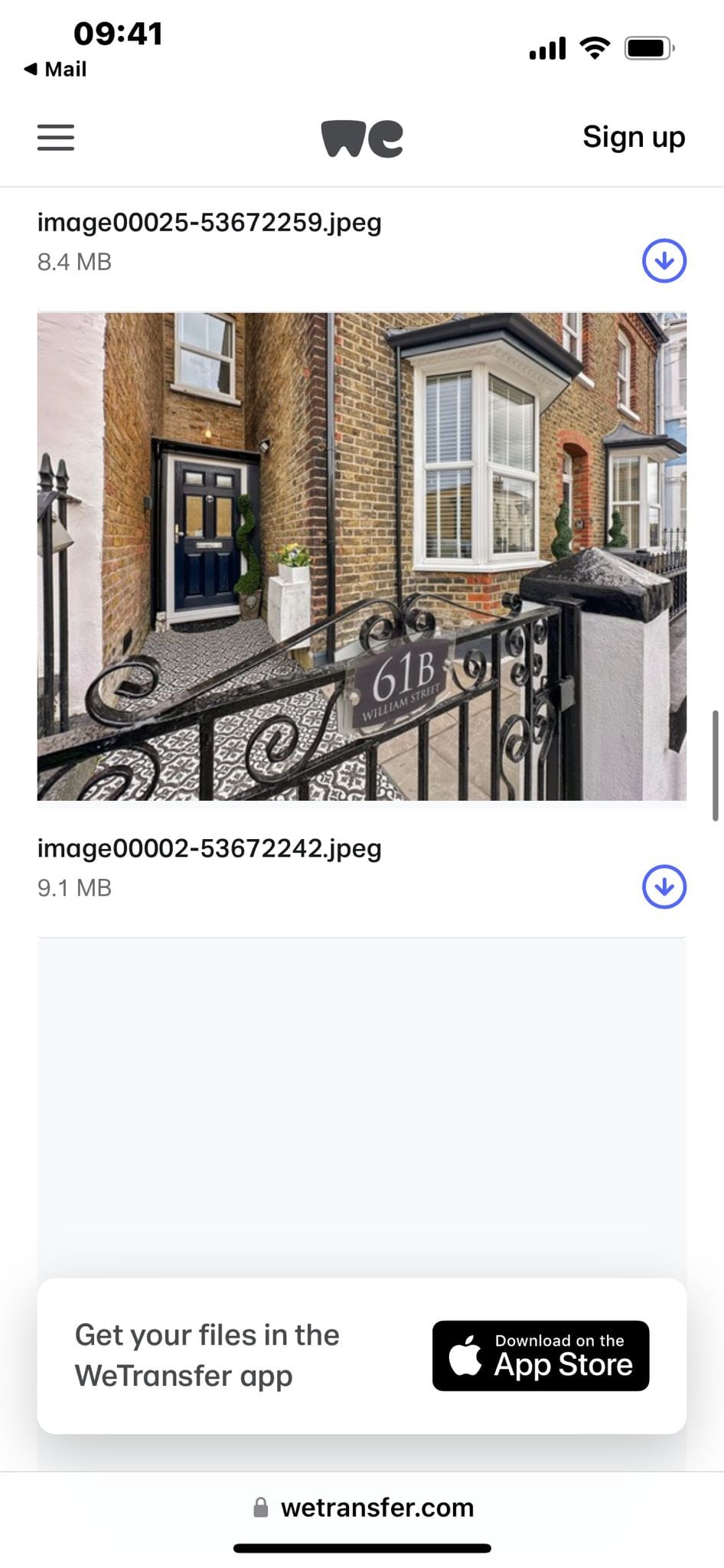Tap Download on the App Store button

click(x=540, y=1355)
